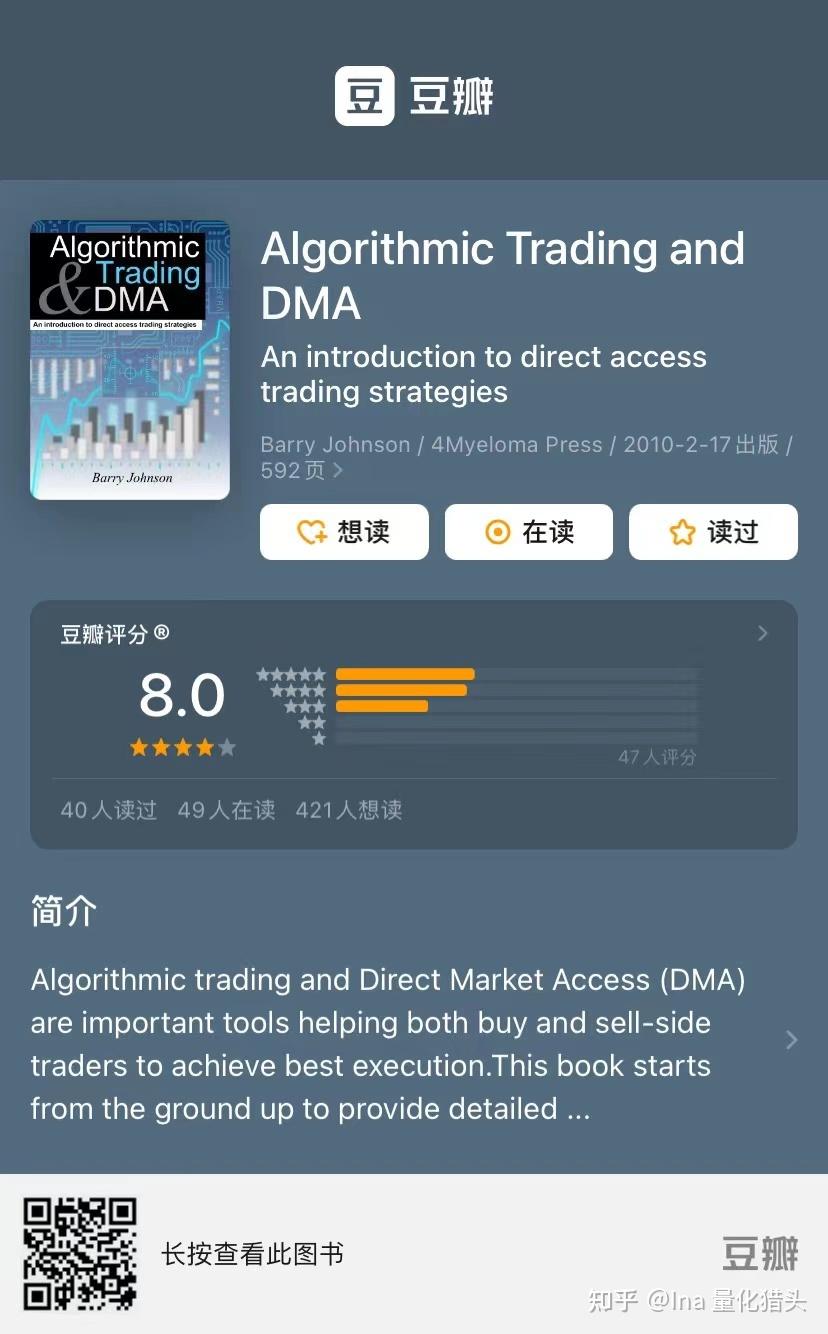Select the gray fifth star below the score

click(229, 746)
